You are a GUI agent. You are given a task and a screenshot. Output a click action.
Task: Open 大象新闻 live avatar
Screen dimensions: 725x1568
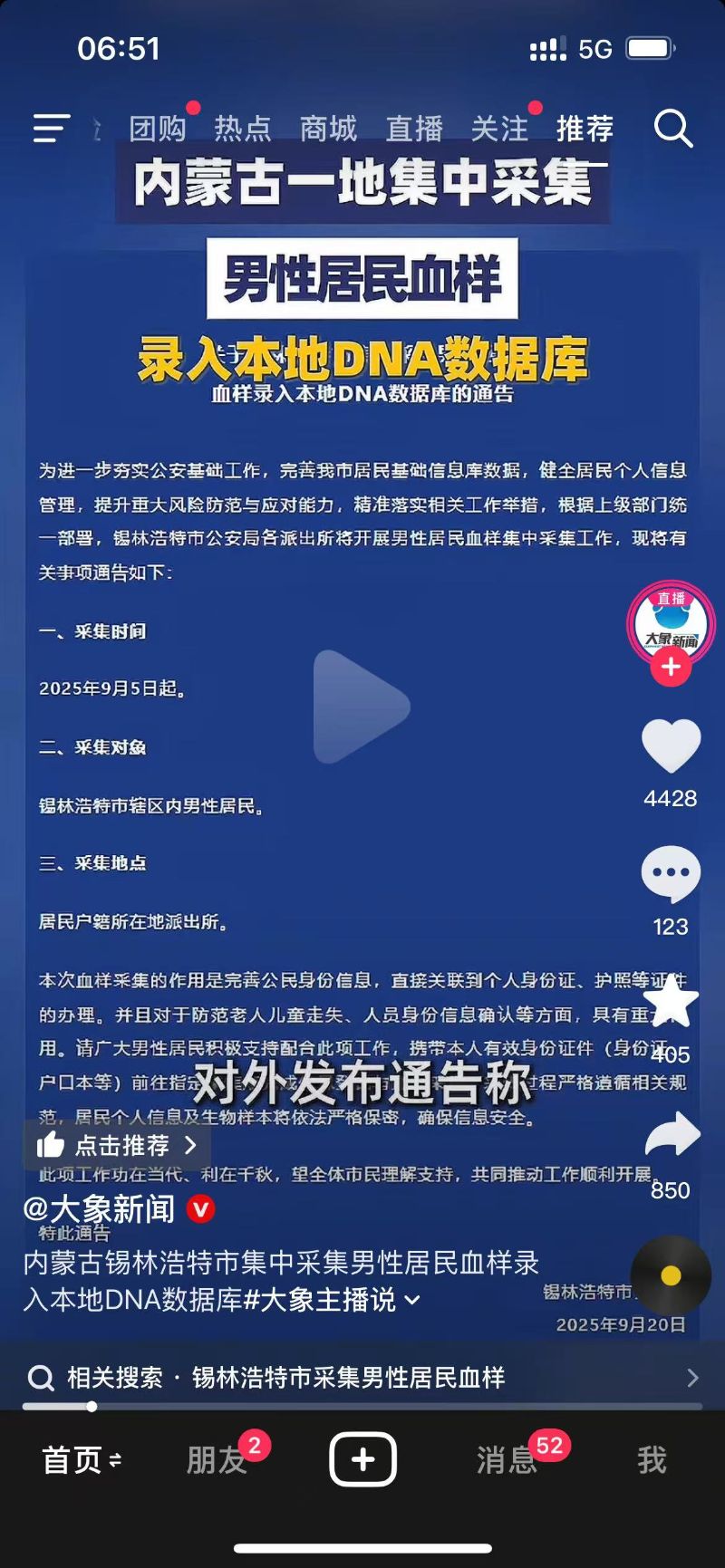tap(671, 623)
